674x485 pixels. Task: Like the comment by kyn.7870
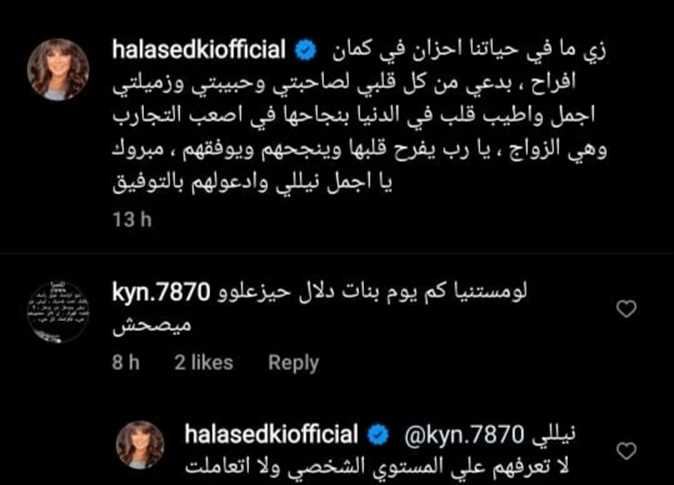click(x=625, y=311)
